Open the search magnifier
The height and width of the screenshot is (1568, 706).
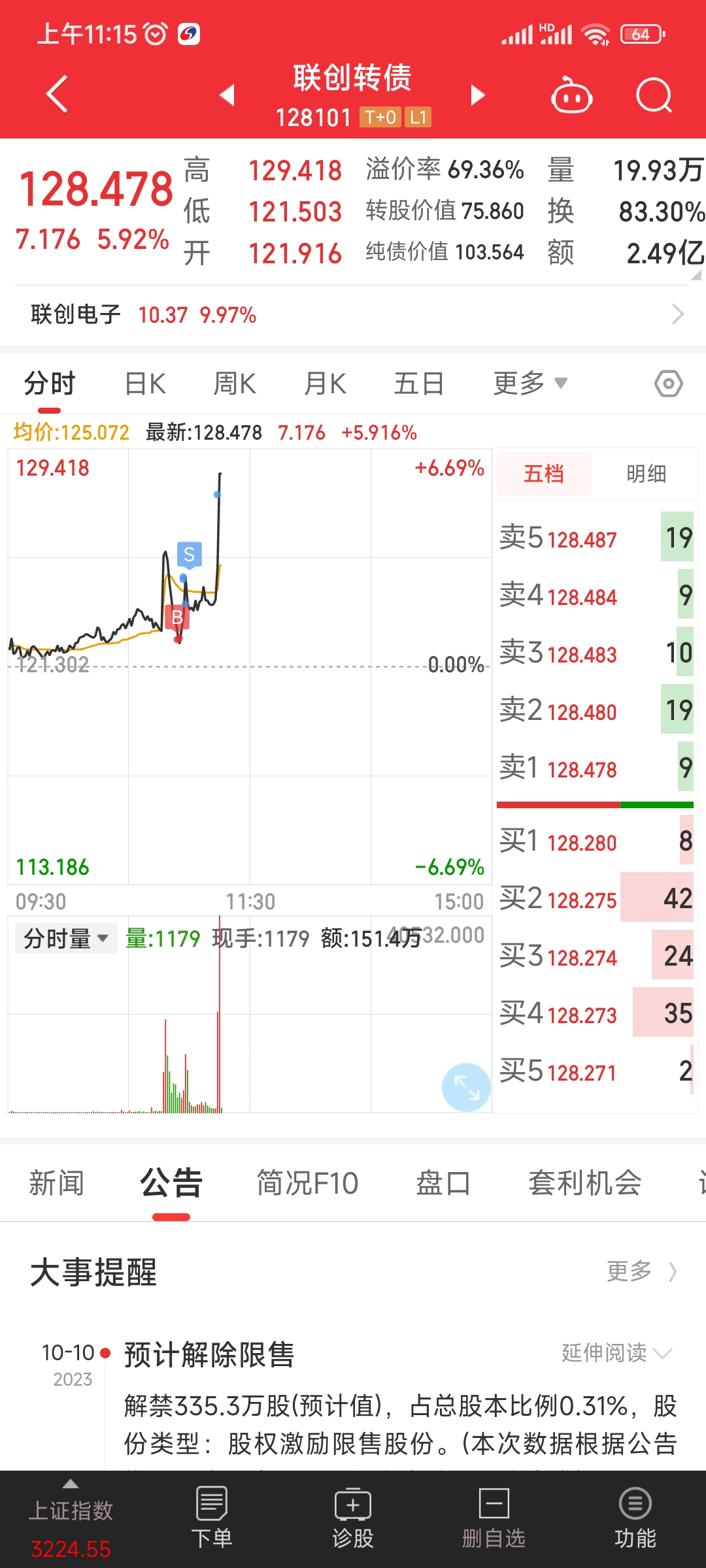pyautogui.click(x=654, y=96)
